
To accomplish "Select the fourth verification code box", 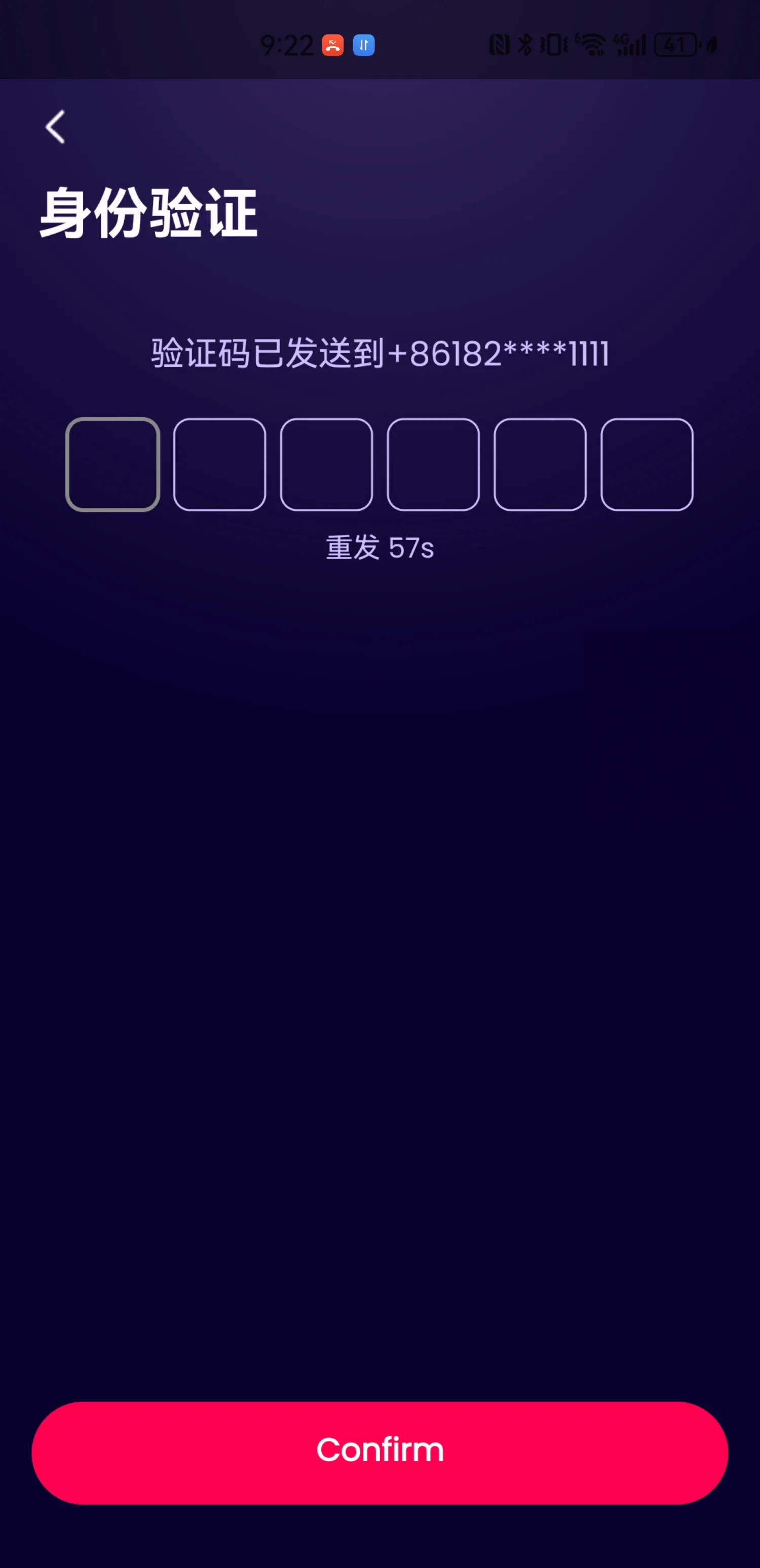I will 433,464.
